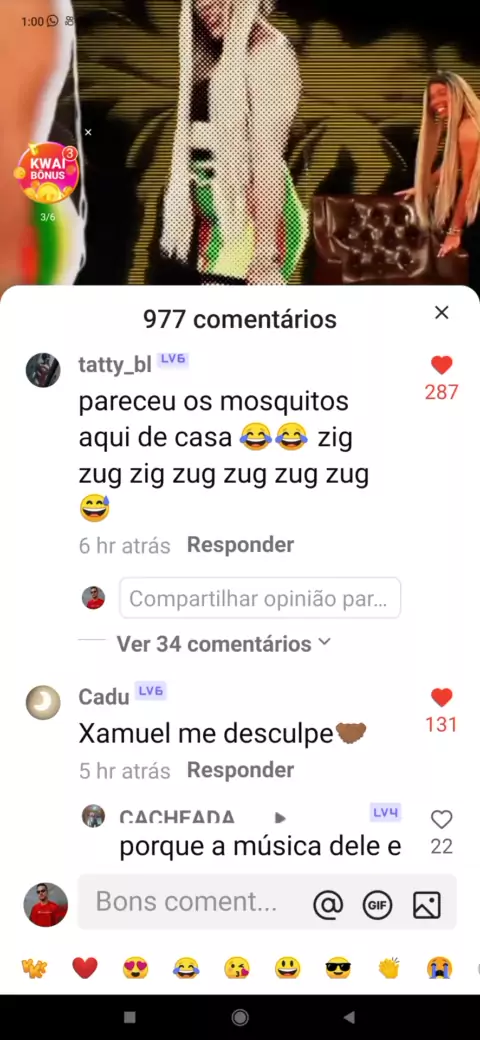Insert the crying-laughing emoji
Viewport: 480px width, 1040px height.
tap(186, 968)
